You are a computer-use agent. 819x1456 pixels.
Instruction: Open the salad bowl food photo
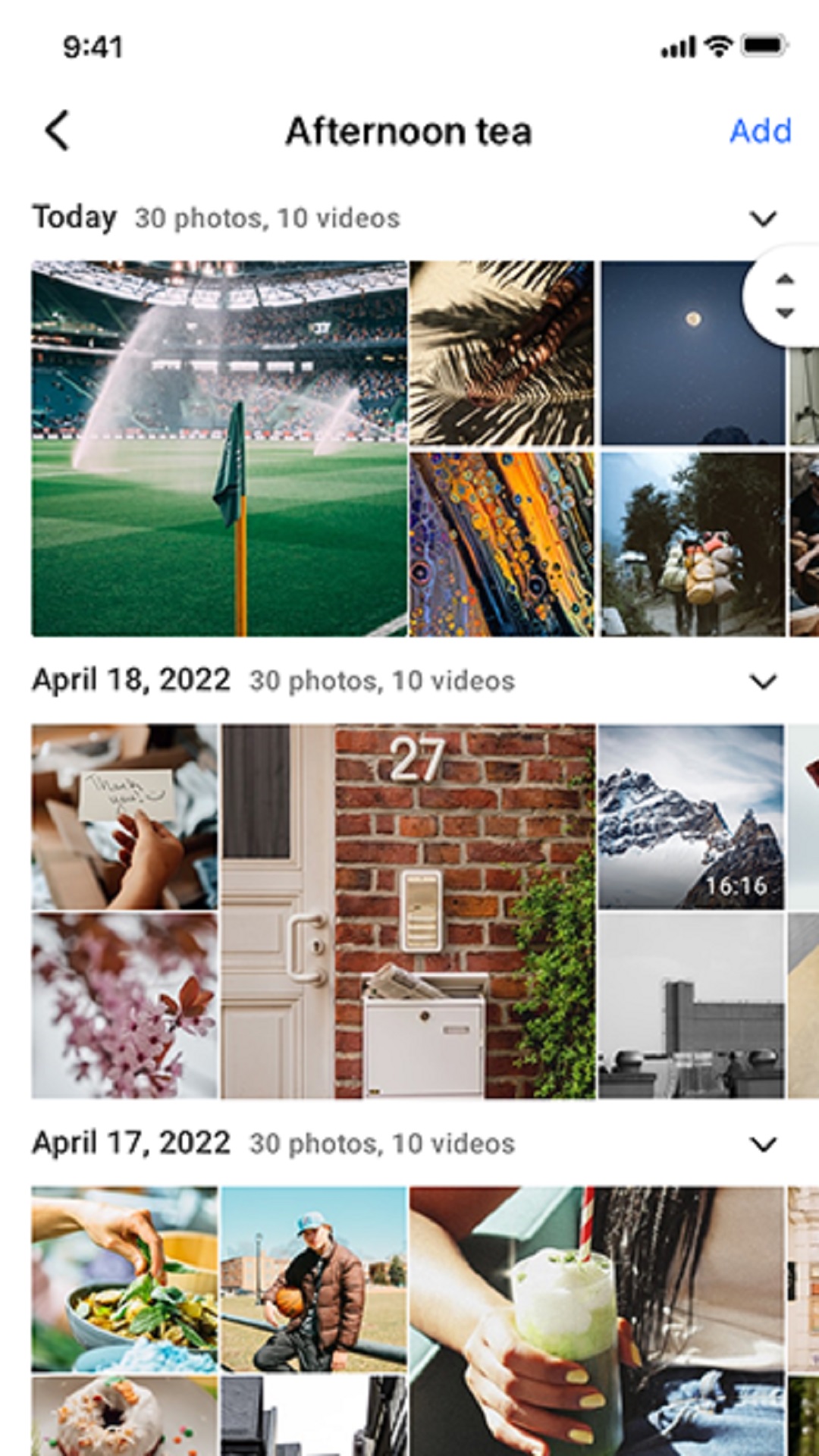pyautogui.click(x=124, y=1279)
